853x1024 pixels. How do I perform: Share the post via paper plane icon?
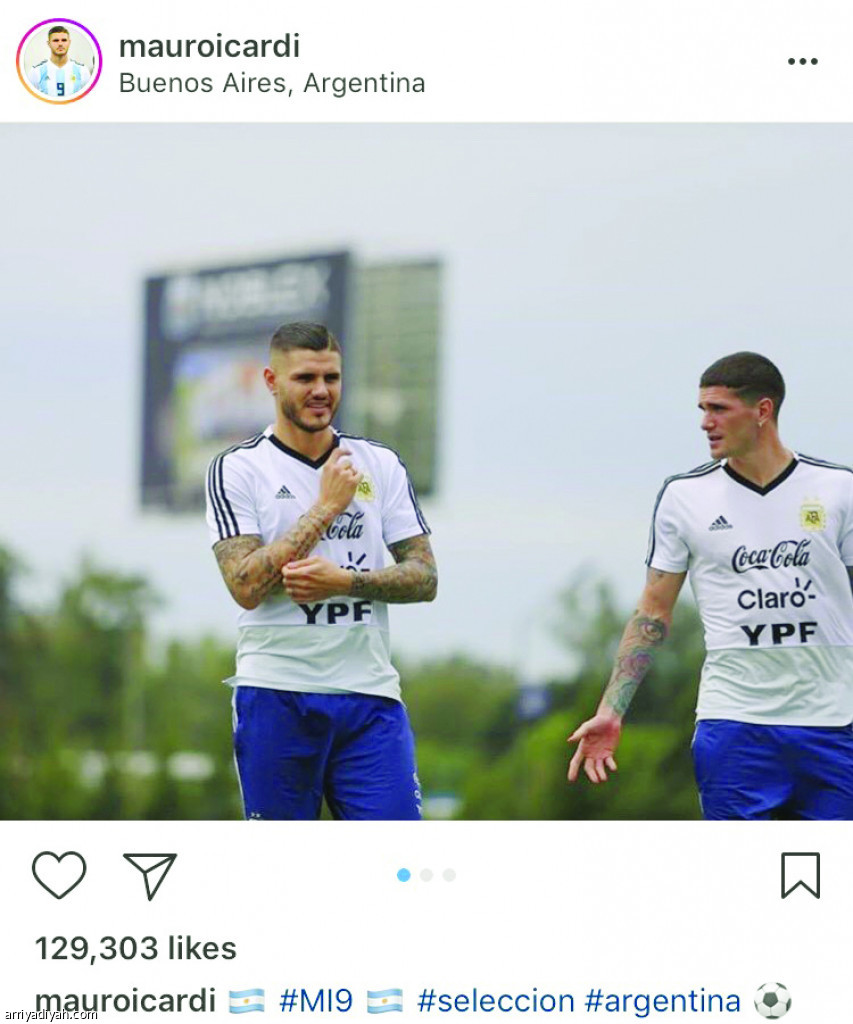[x=150, y=875]
